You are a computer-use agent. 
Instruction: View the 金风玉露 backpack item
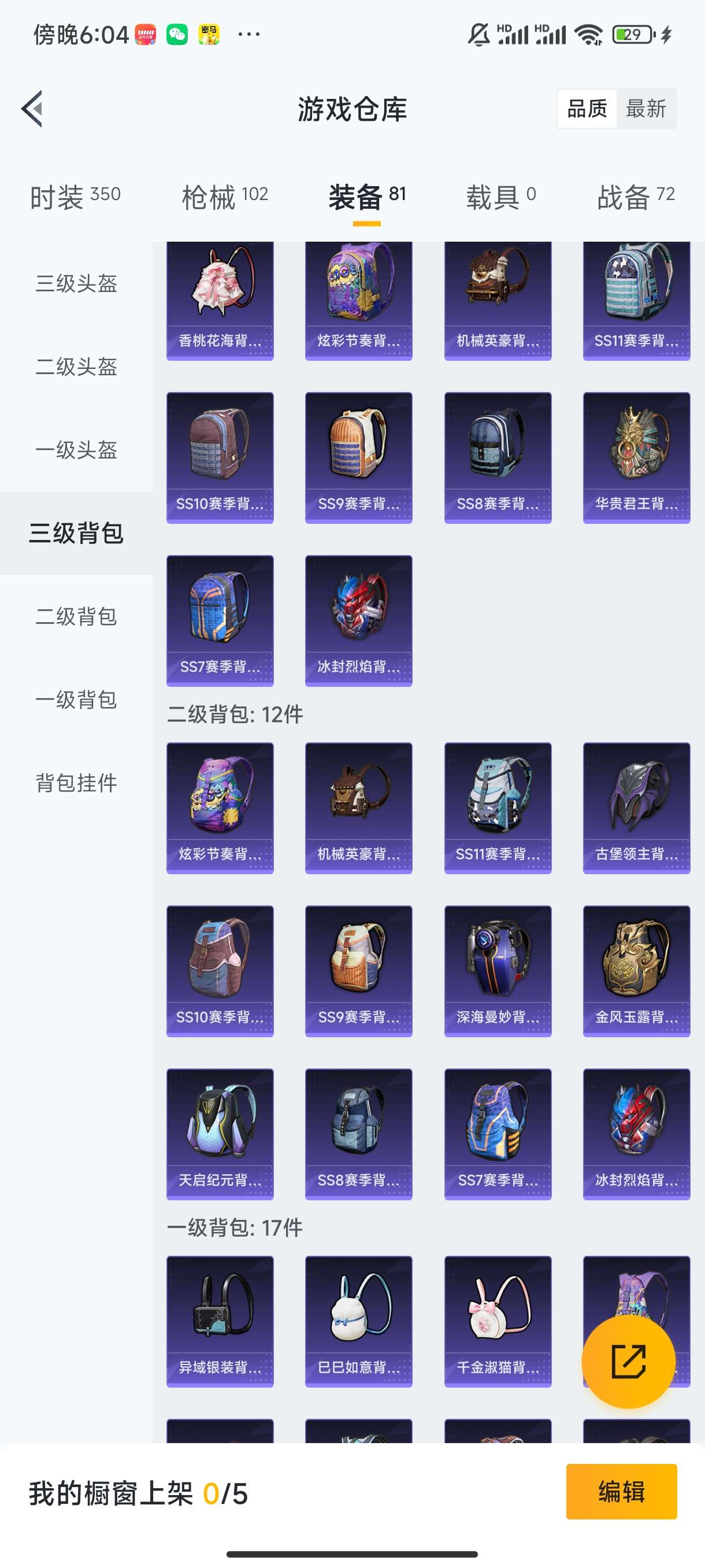(636, 971)
